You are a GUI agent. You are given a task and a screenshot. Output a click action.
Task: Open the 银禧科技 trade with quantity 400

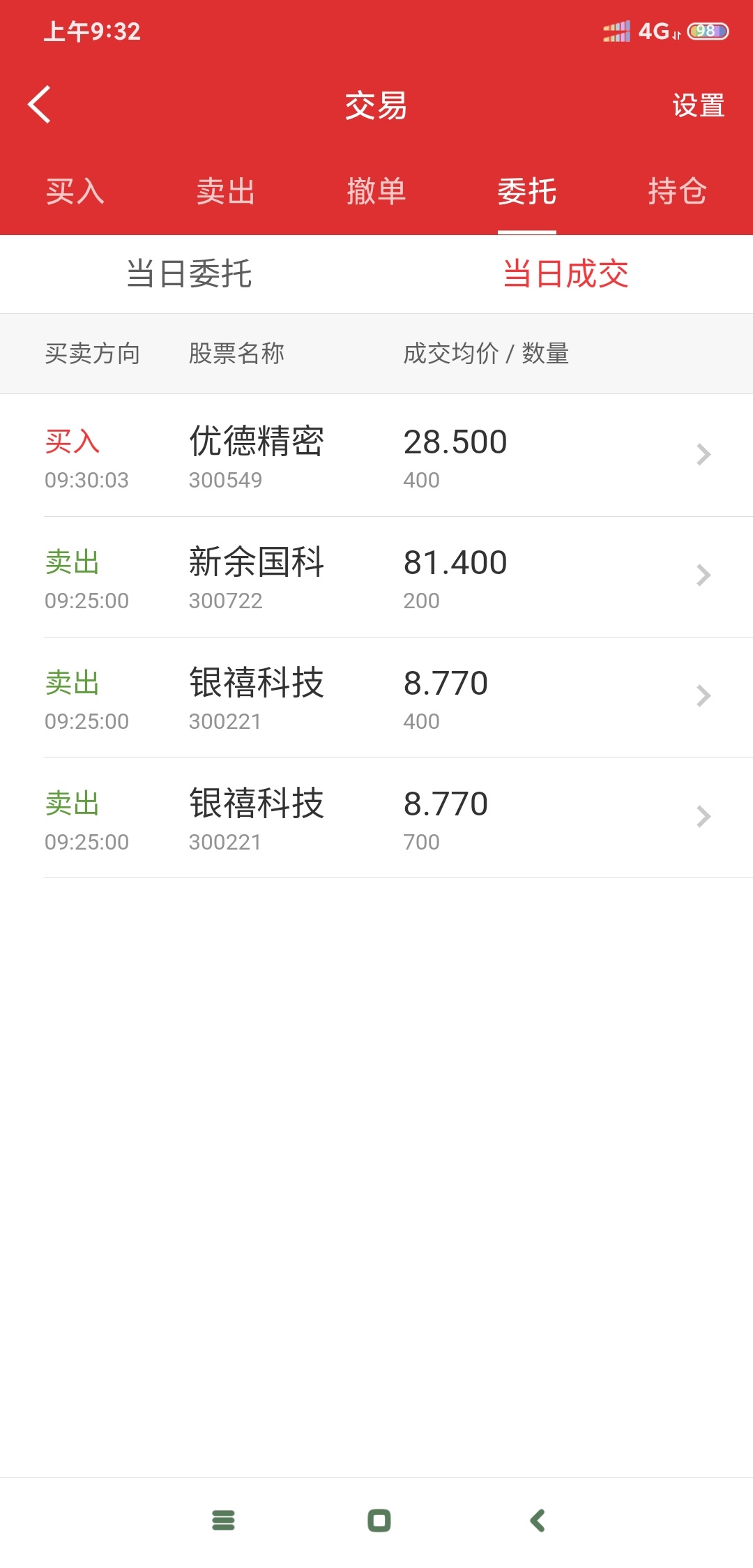[x=376, y=698]
